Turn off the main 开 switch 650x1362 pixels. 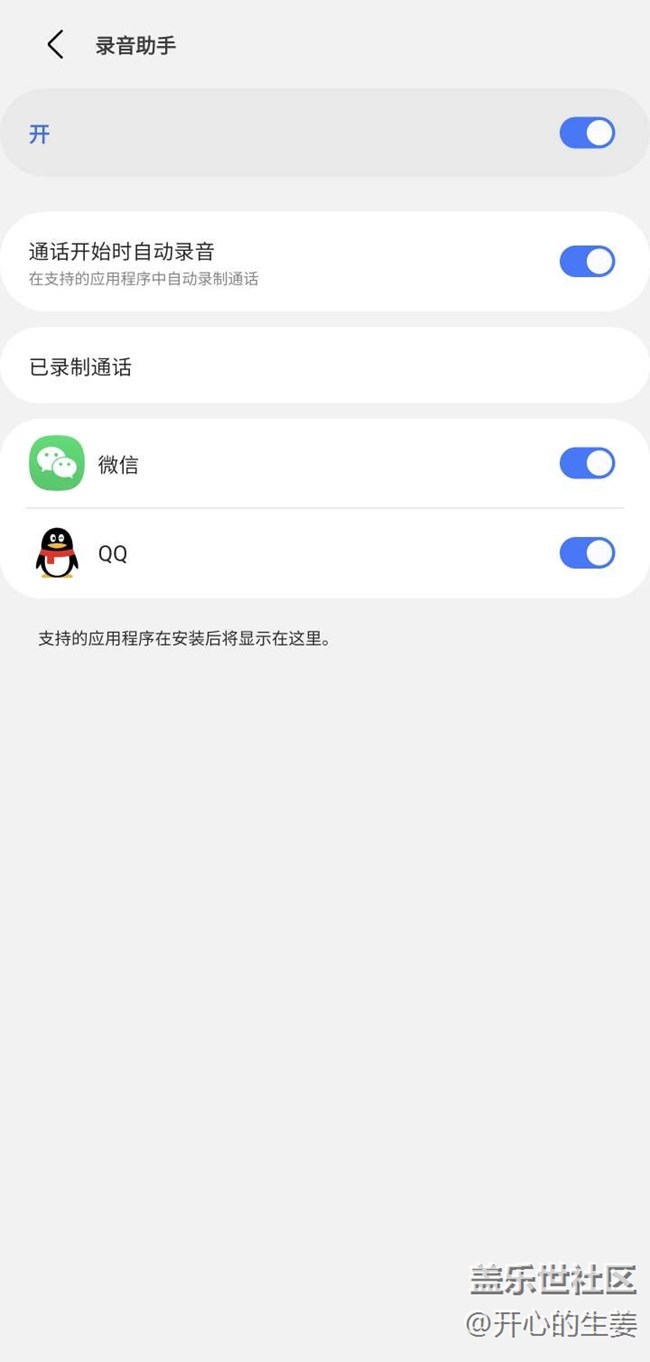(x=586, y=133)
